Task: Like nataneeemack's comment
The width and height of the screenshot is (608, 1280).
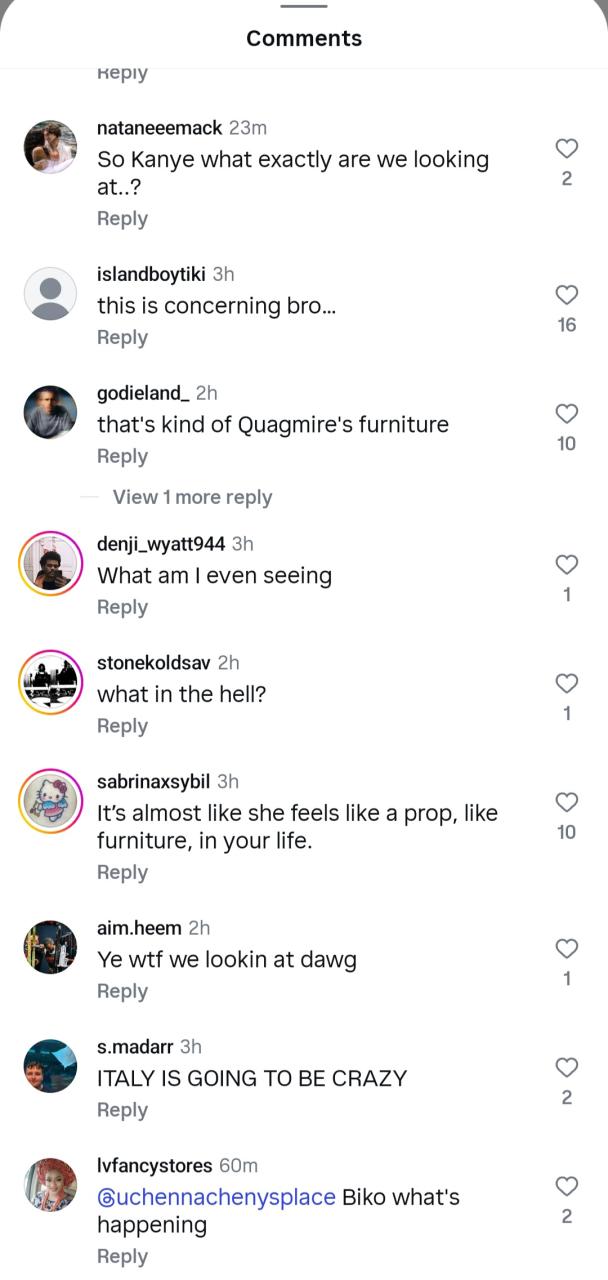Action: click(567, 149)
